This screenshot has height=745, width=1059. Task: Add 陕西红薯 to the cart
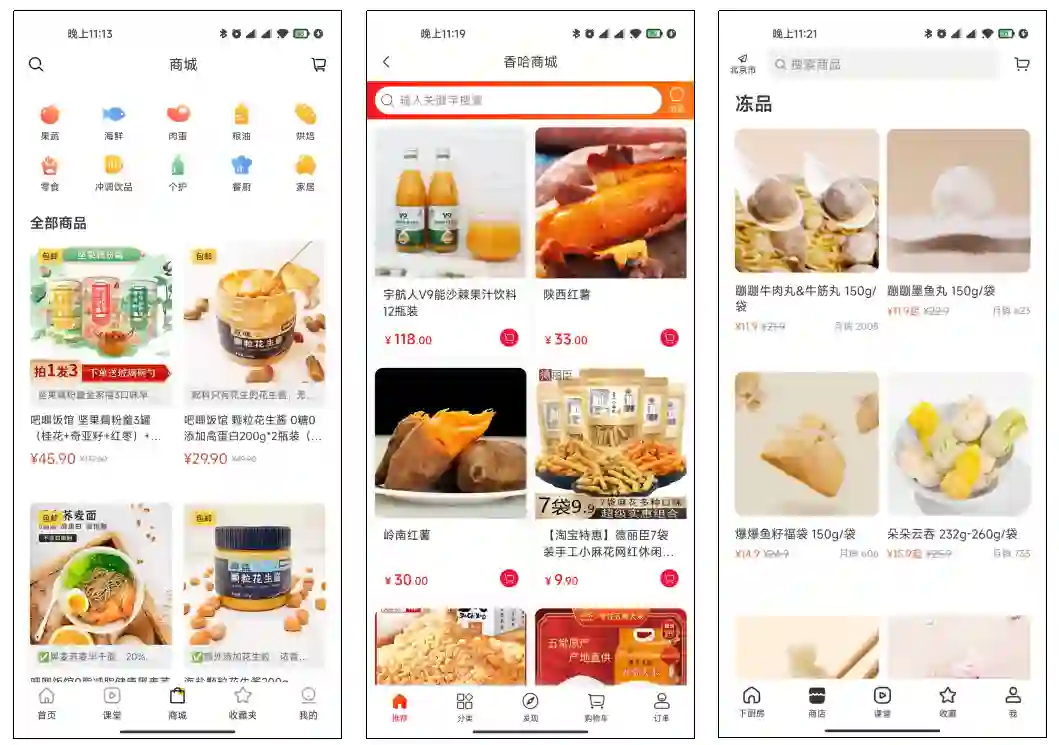point(669,338)
